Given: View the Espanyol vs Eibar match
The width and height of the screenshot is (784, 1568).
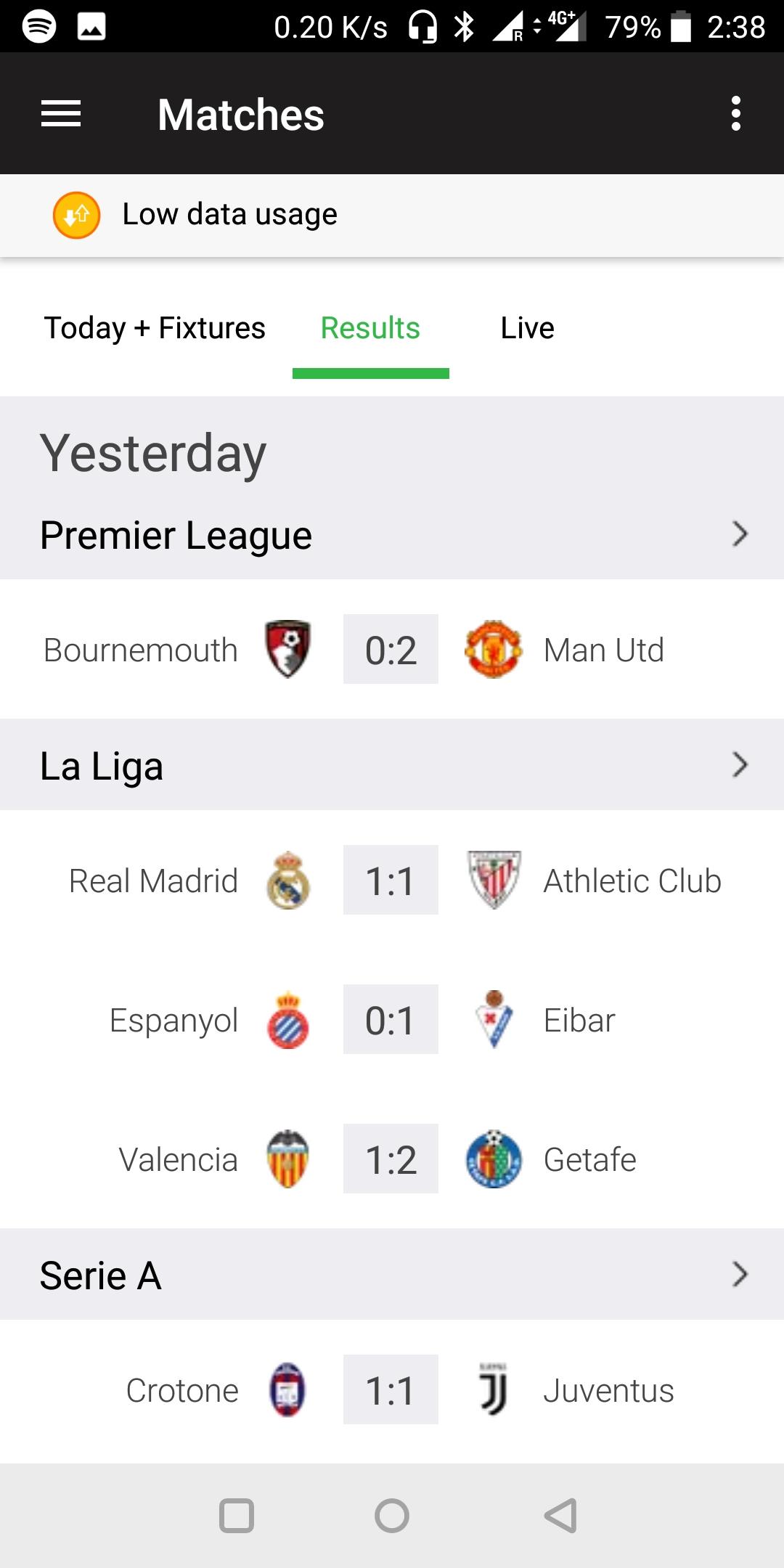Looking at the screenshot, I should 391,1020.
